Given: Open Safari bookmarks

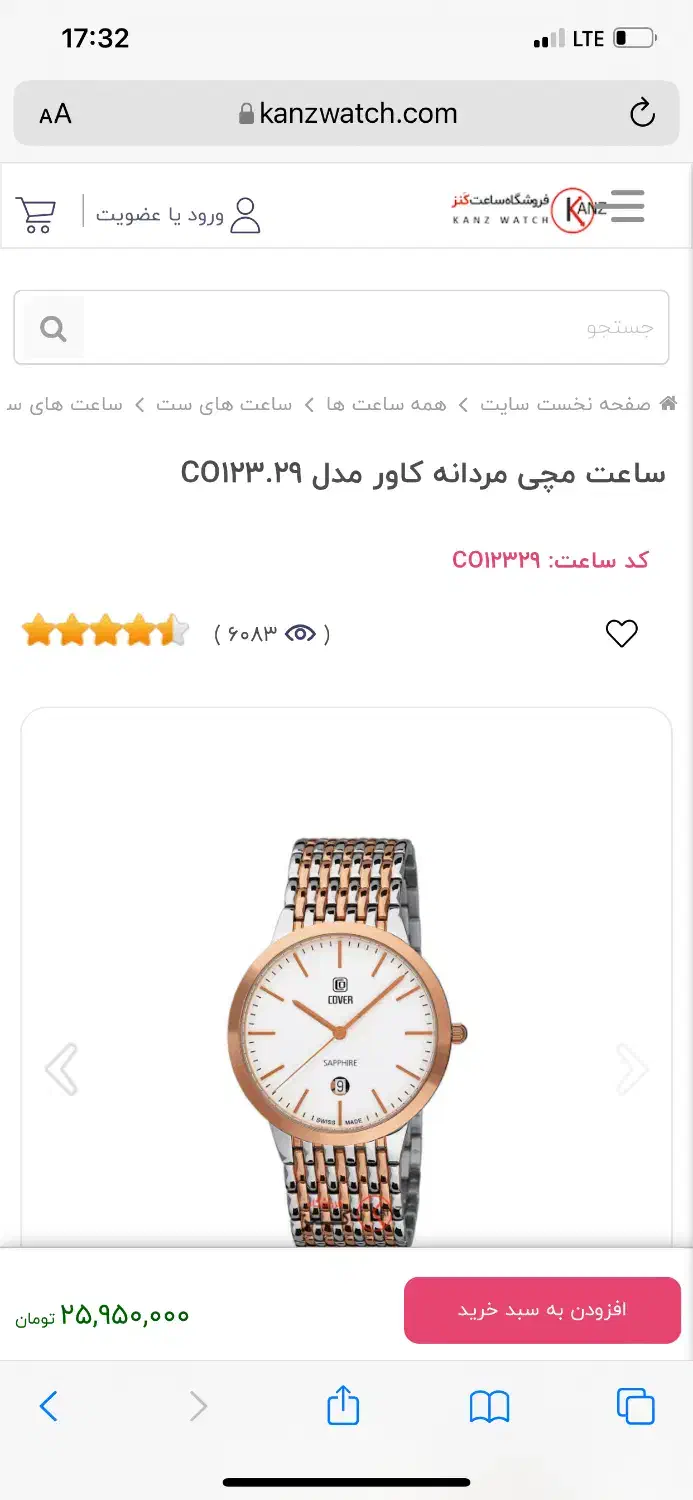Looking at the screenshot, I should pos(489,1407).
